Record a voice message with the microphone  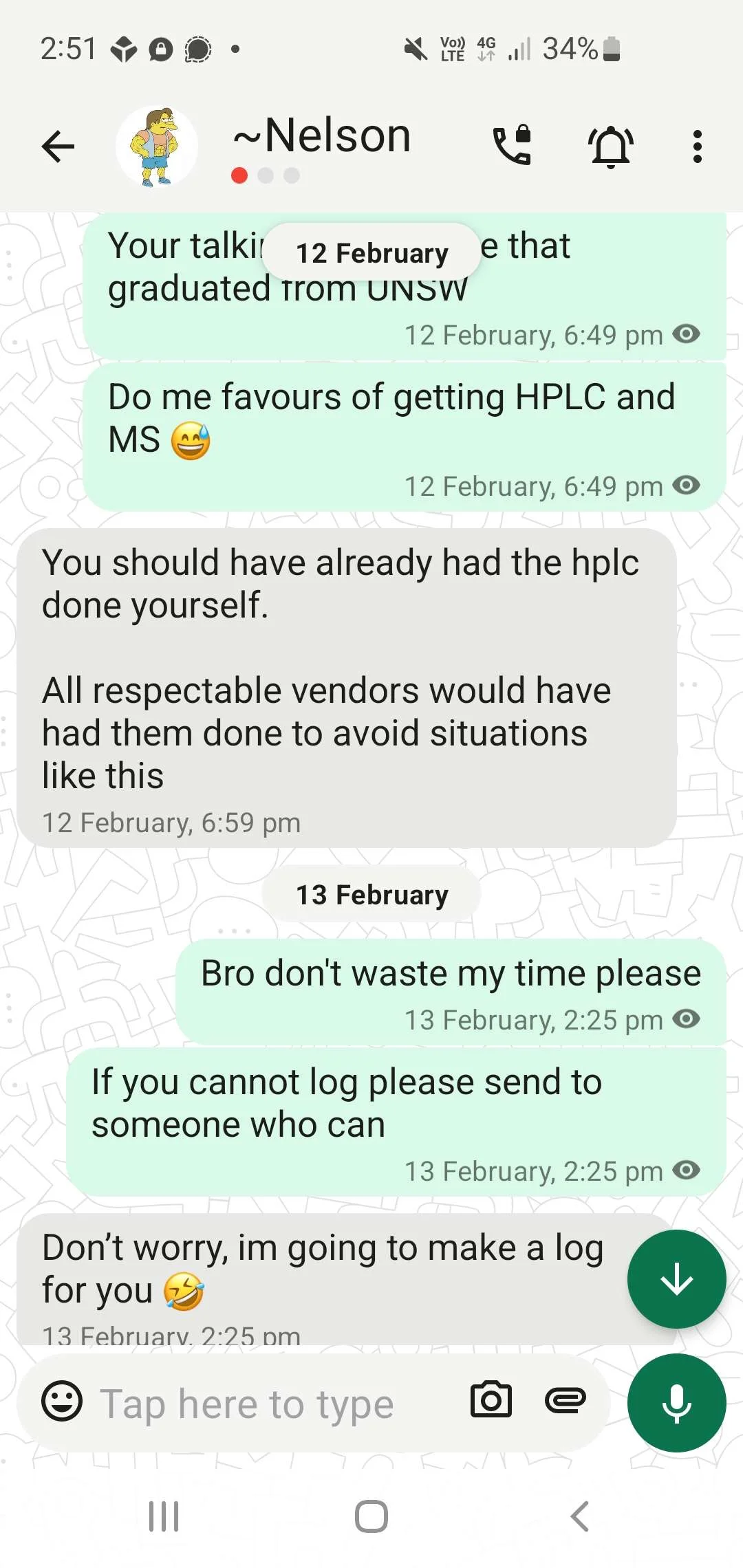(x=676, y=1402)
